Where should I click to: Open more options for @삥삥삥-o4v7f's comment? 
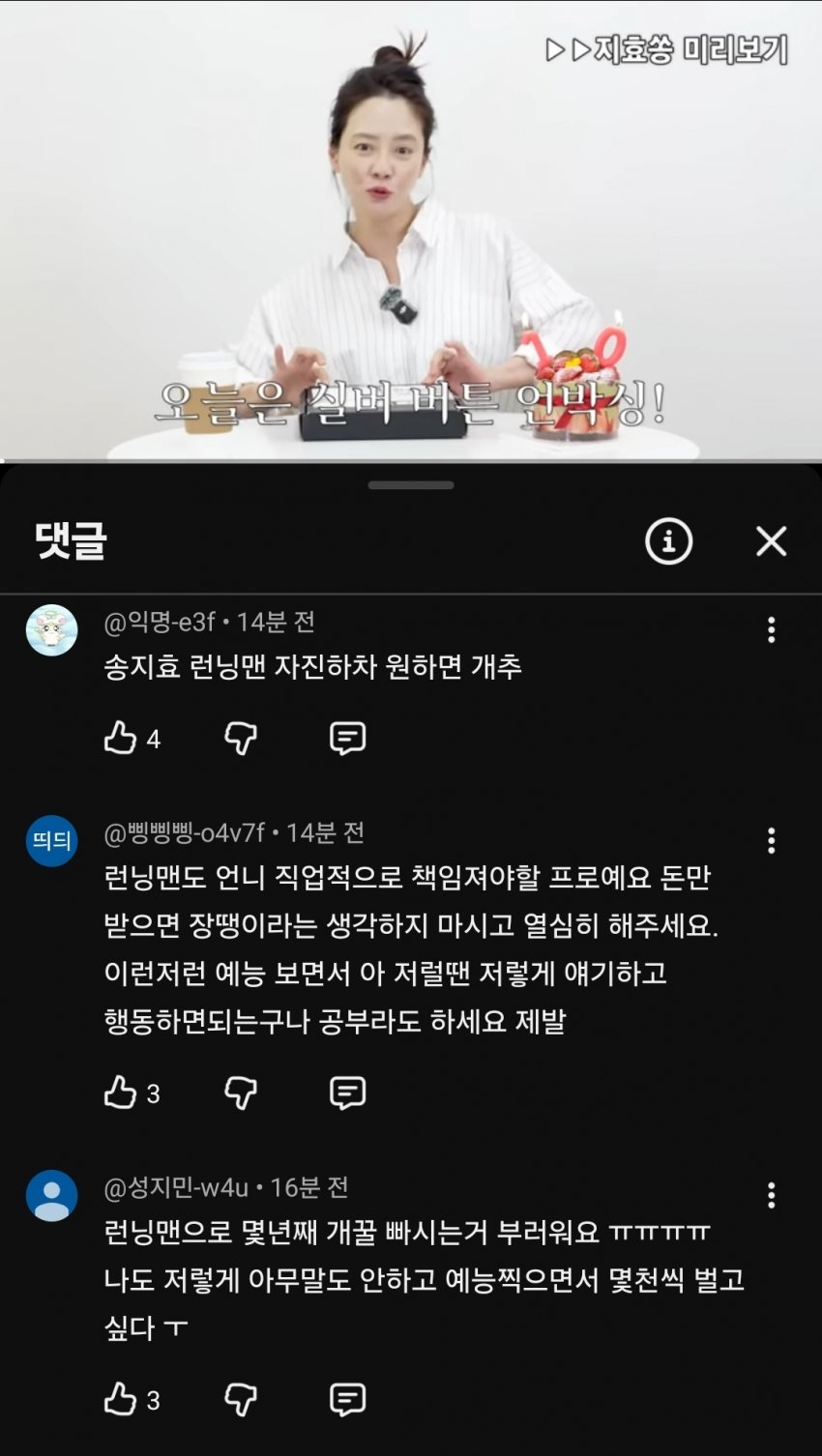[x=771, y=840]
